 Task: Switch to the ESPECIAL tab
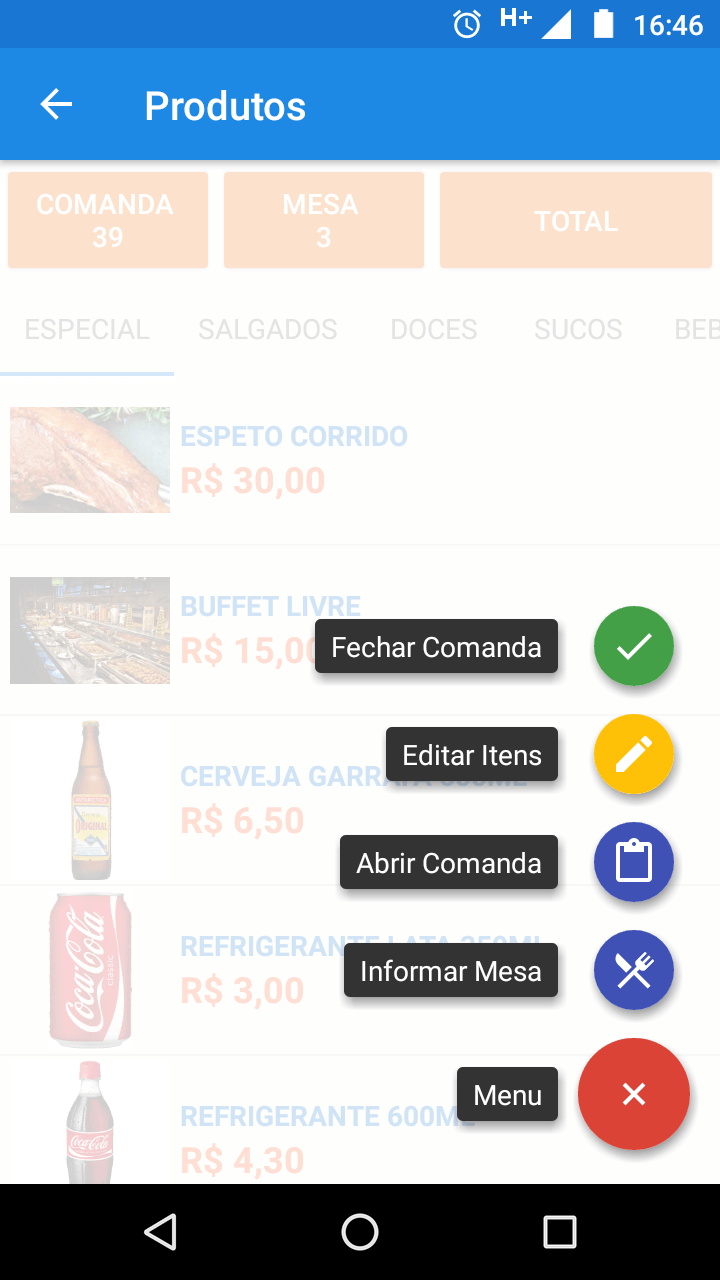click(86, 329)
